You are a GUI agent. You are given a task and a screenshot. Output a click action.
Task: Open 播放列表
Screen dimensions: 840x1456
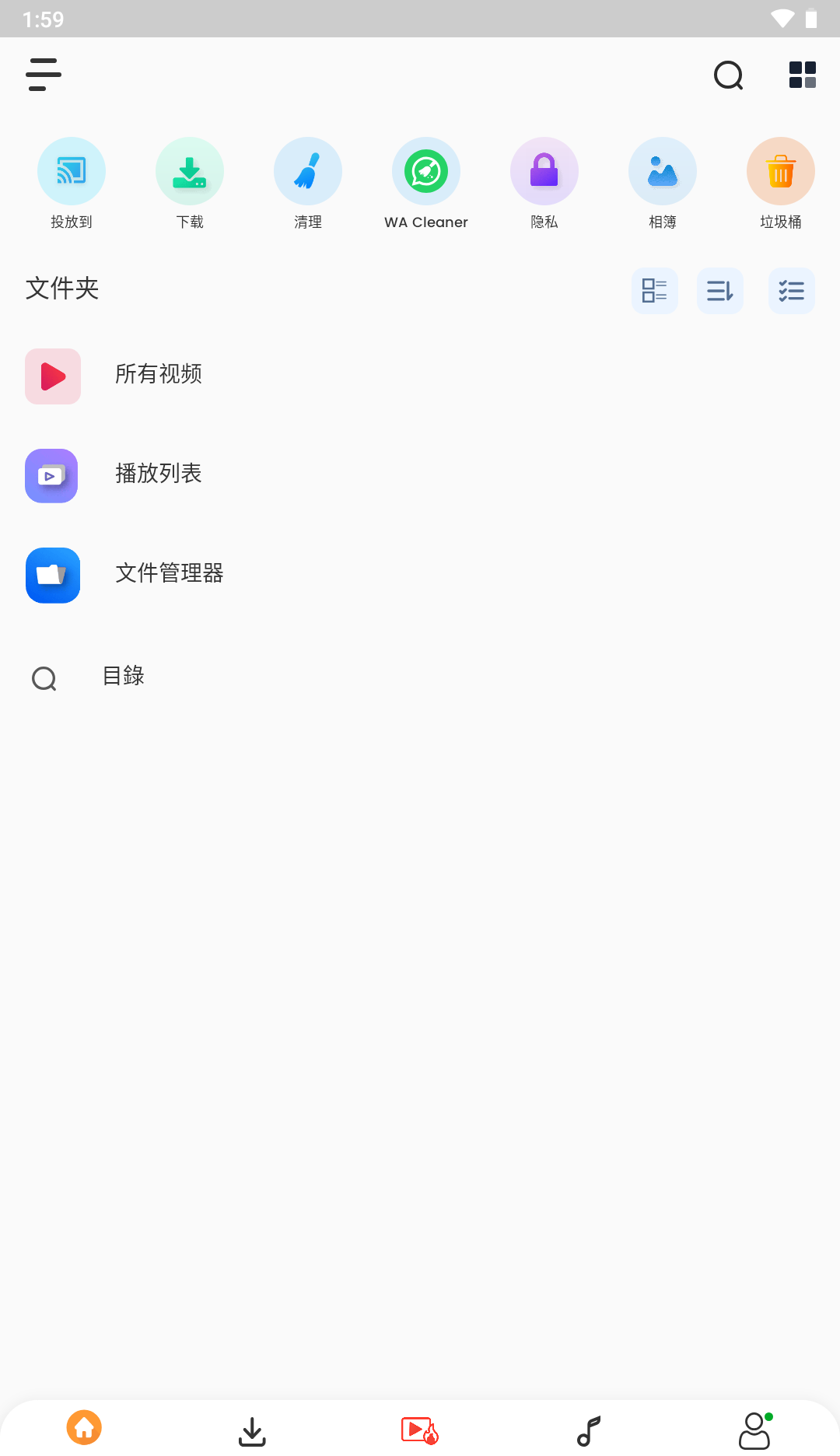(159, 474)
